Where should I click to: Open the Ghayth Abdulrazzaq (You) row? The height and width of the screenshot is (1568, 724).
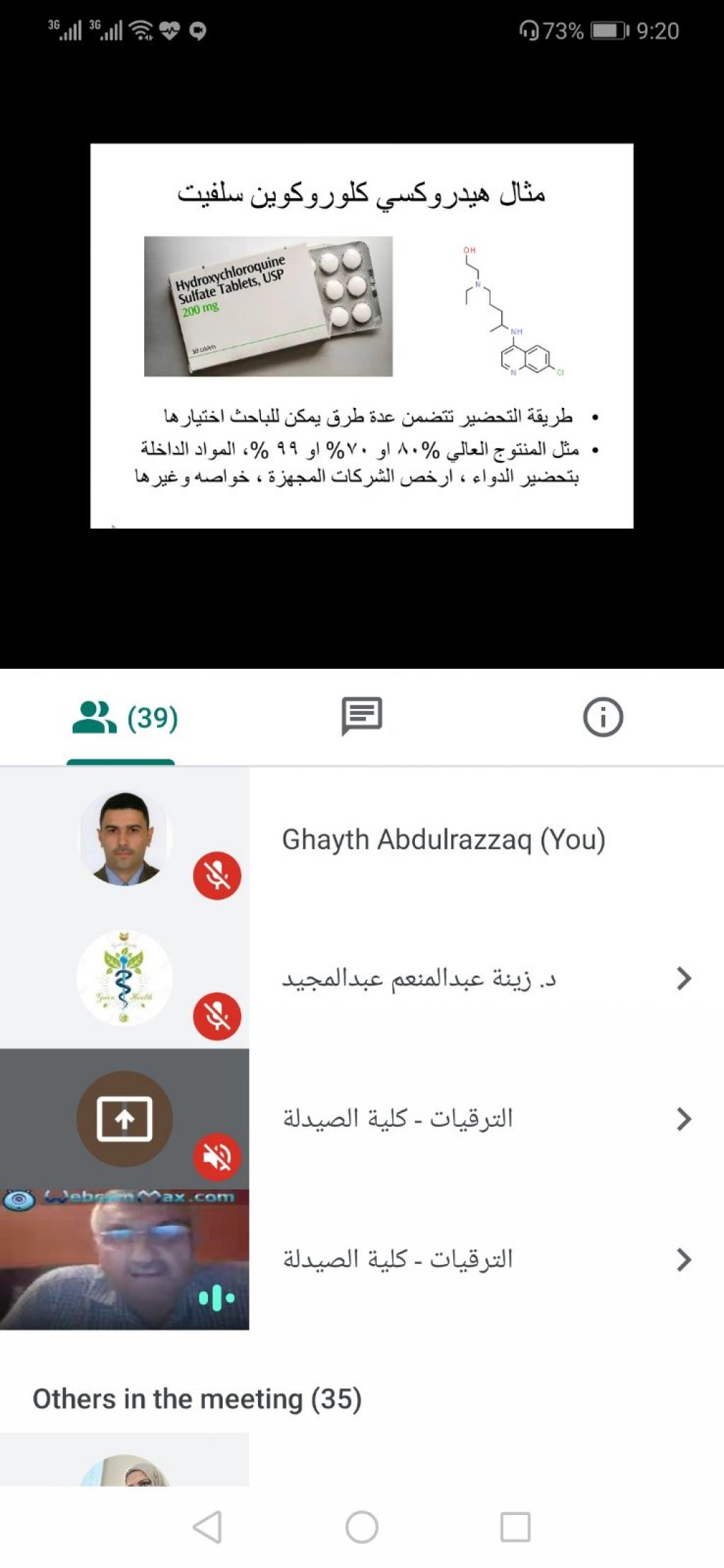(443, 840)
